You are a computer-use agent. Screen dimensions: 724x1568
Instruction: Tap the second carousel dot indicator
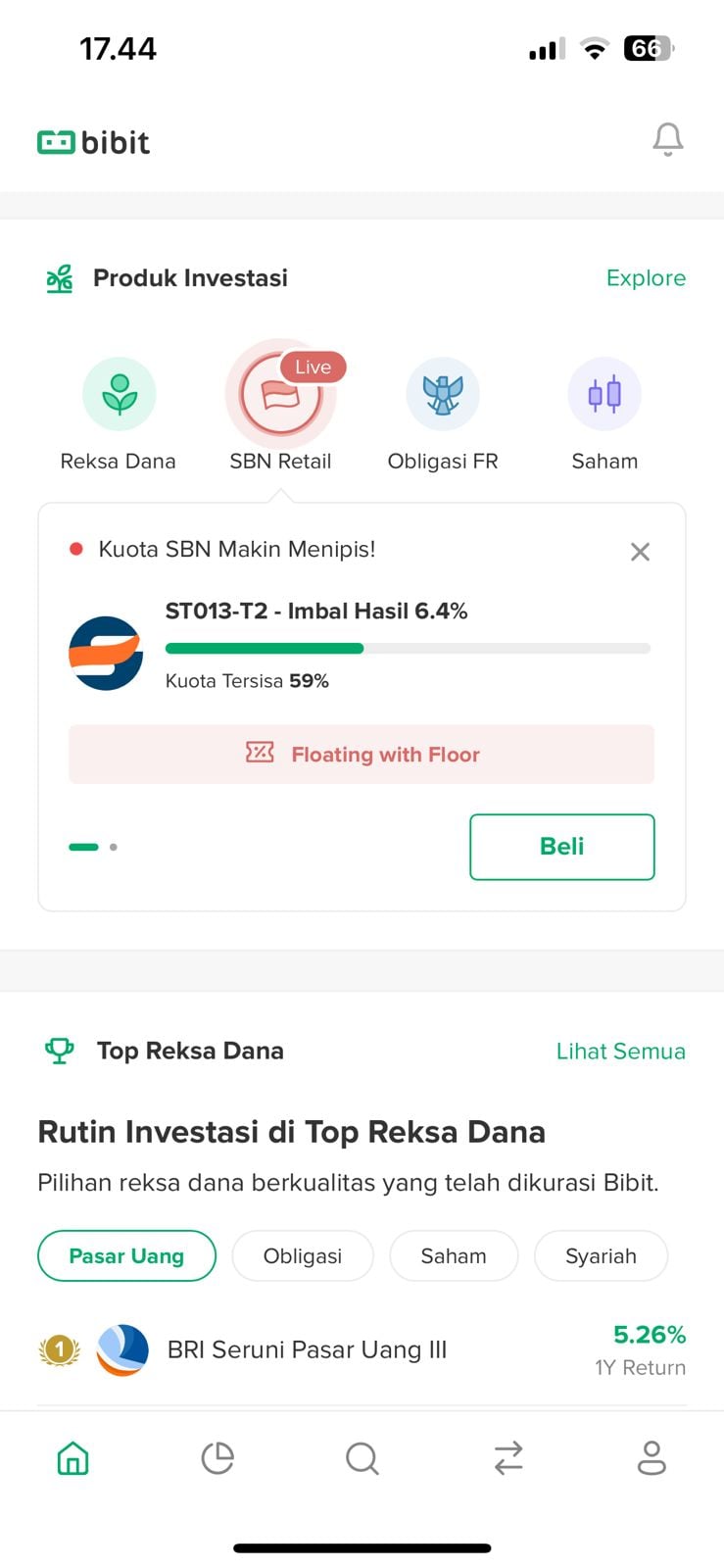point(115,847)
